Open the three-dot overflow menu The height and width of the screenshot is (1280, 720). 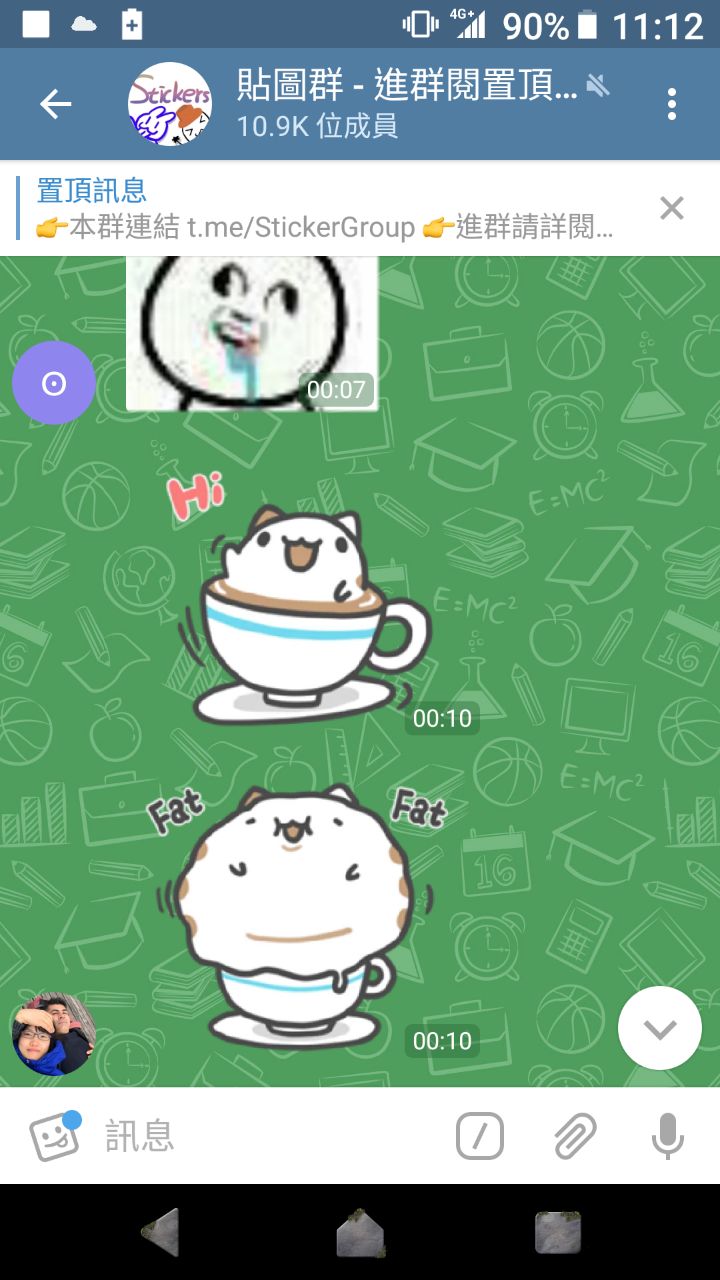click(x=671, y=104)
